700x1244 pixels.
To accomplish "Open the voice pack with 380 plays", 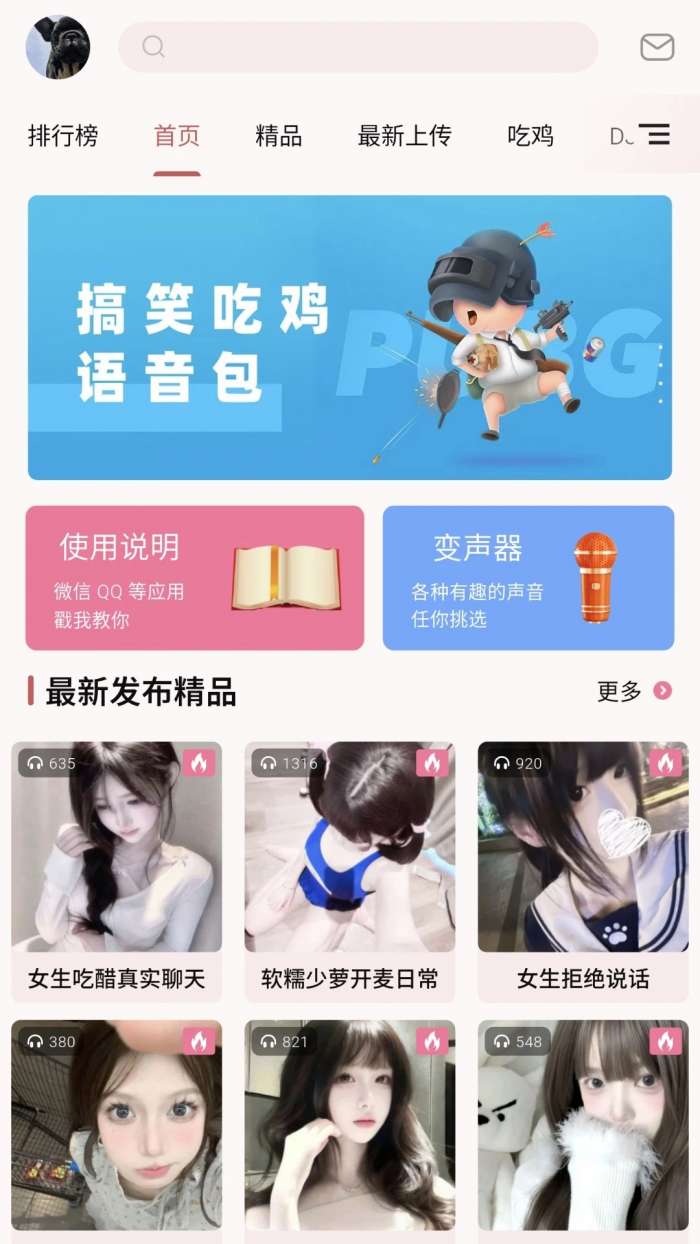I will 117,1125.
